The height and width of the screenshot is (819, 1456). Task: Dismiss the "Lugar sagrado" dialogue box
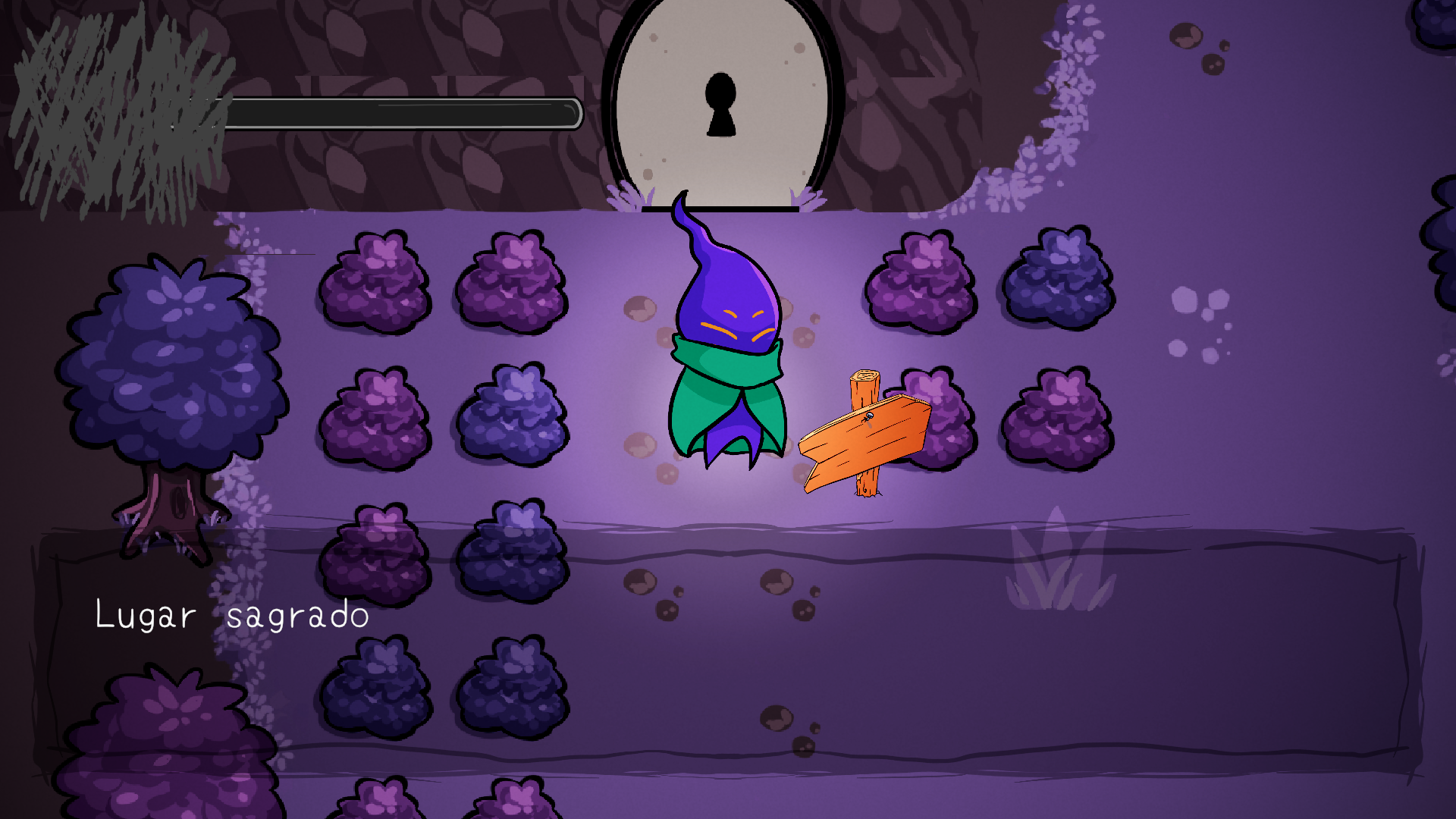coord(726,652)
